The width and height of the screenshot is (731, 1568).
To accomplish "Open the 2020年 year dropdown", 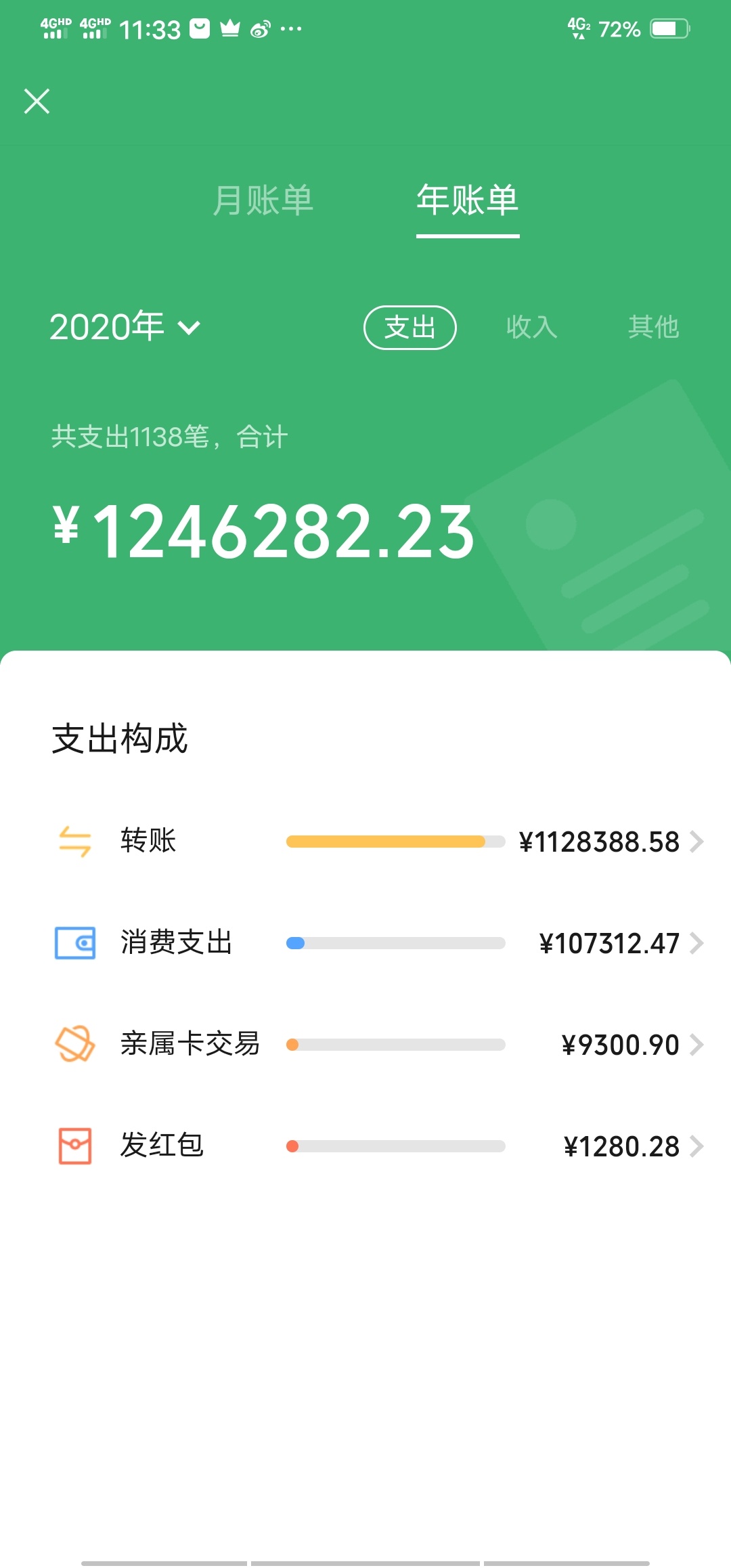I will 125,327.
